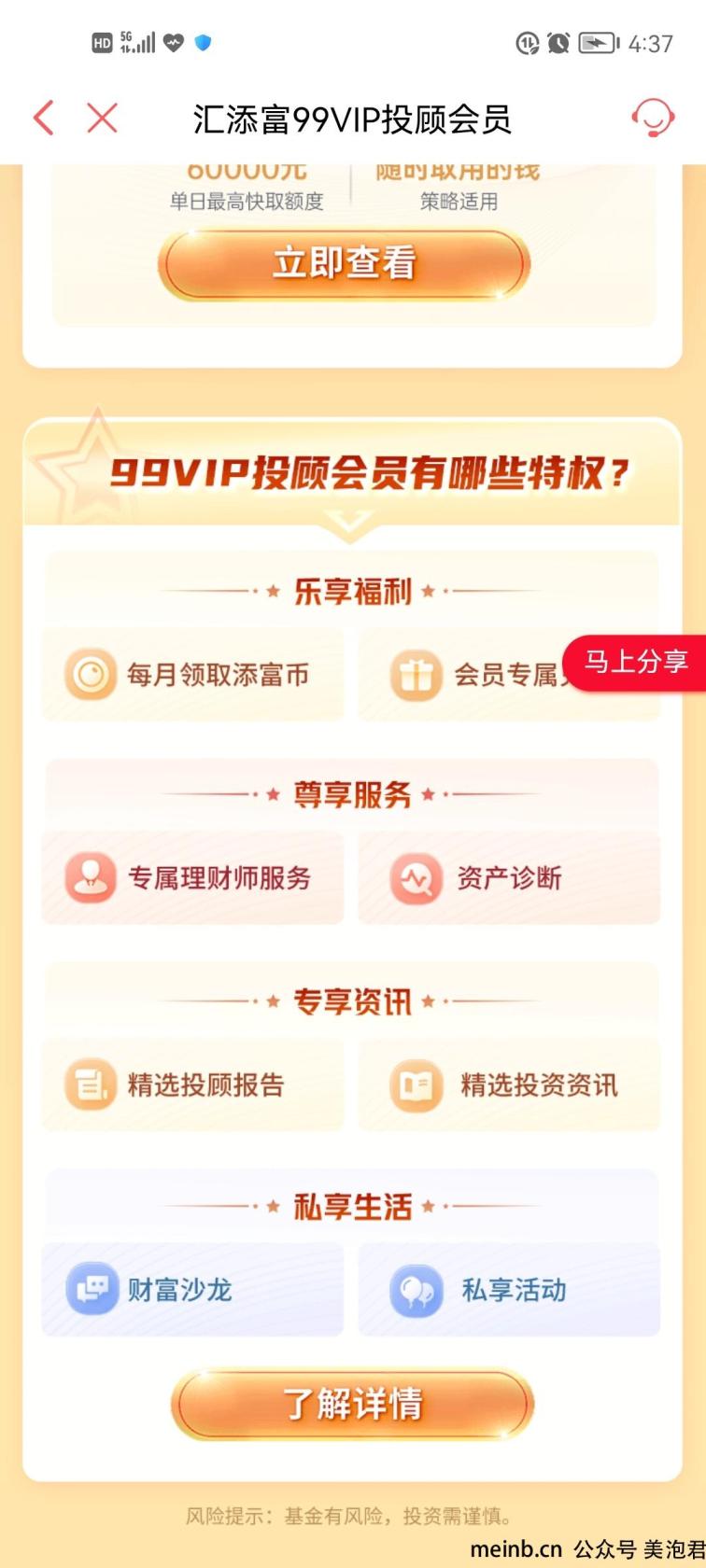Open 资产诊断 service
706x1568 pixels.
508,878
